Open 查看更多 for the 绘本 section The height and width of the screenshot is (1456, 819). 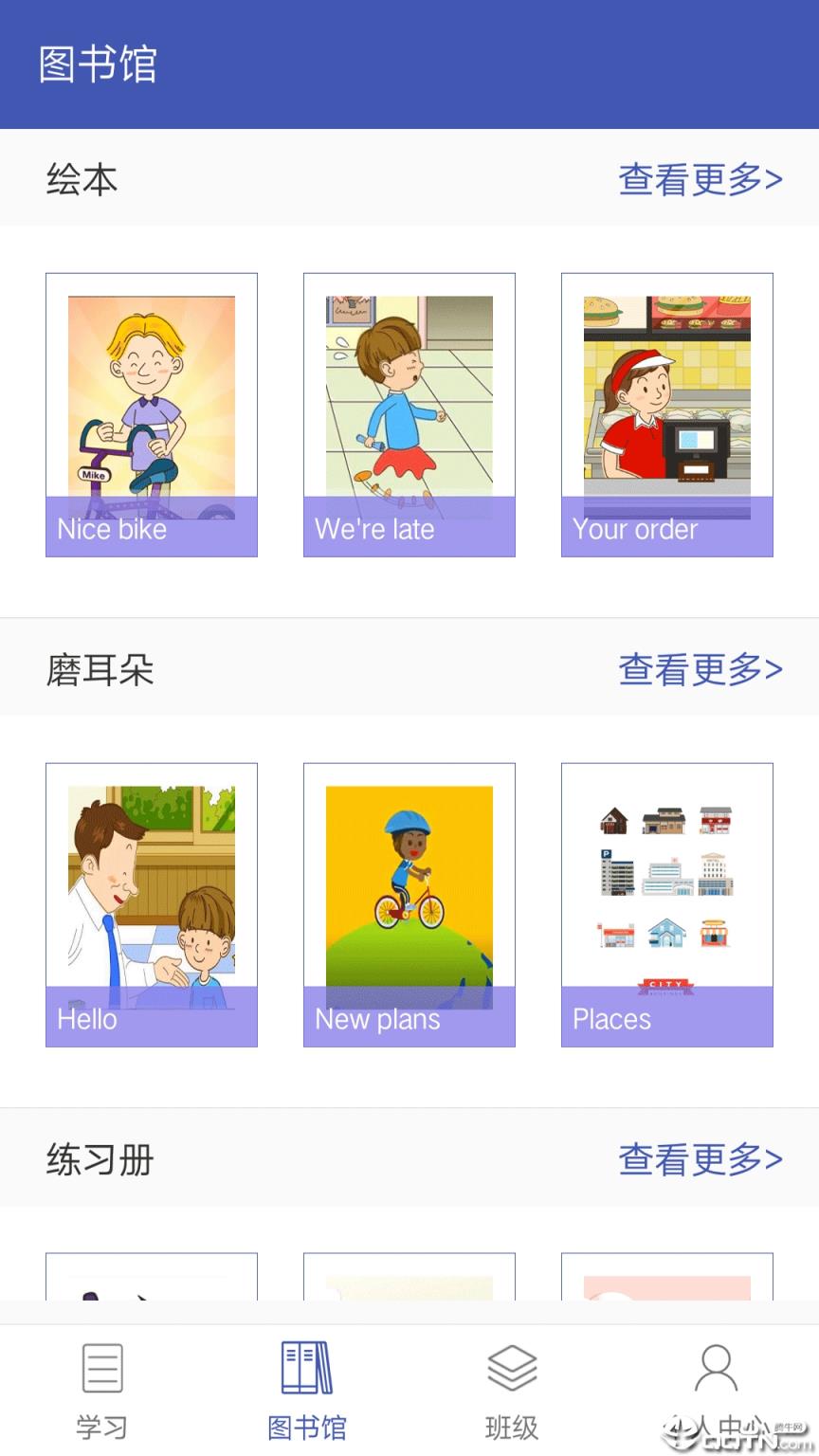click(x=700, y=179)
